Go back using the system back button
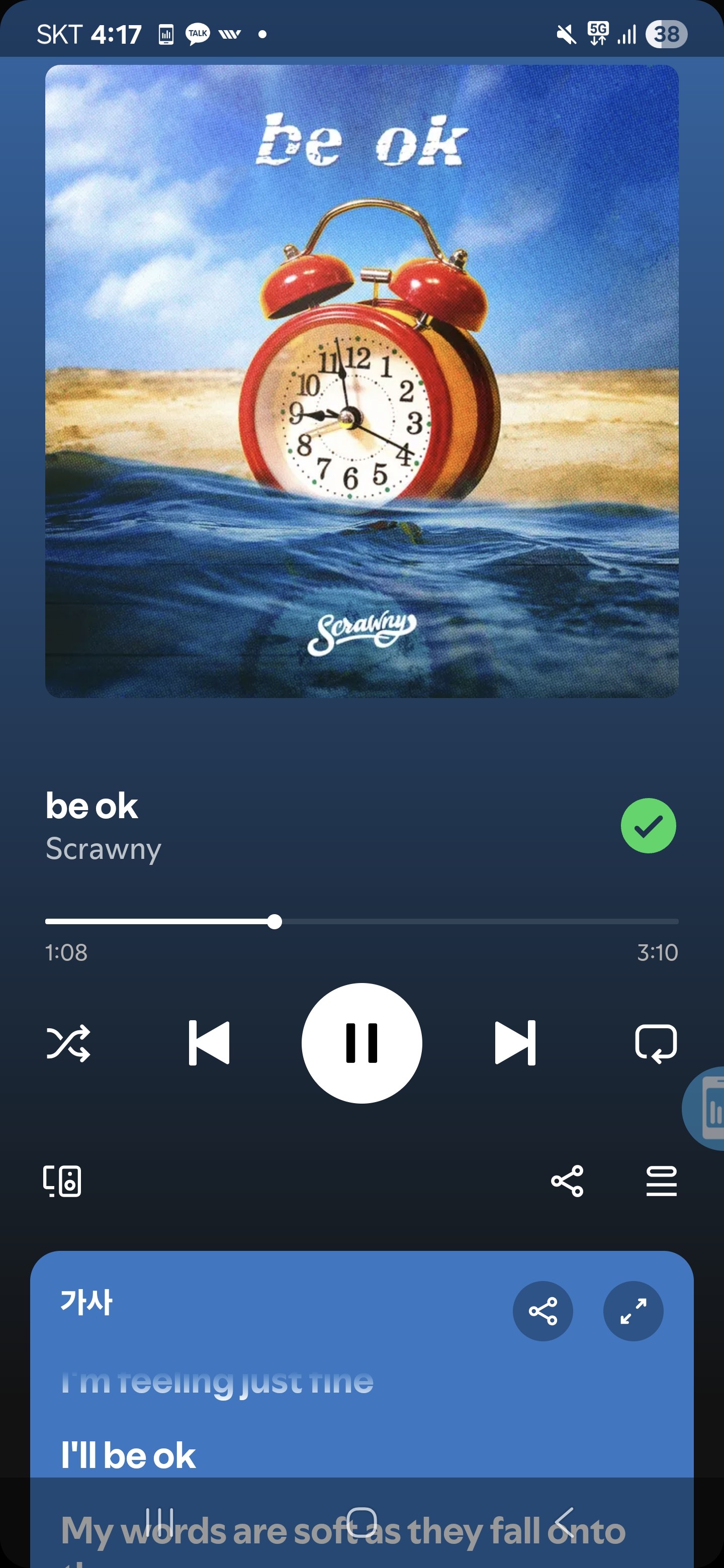 pyautogui.click(x=565, y=1522)
